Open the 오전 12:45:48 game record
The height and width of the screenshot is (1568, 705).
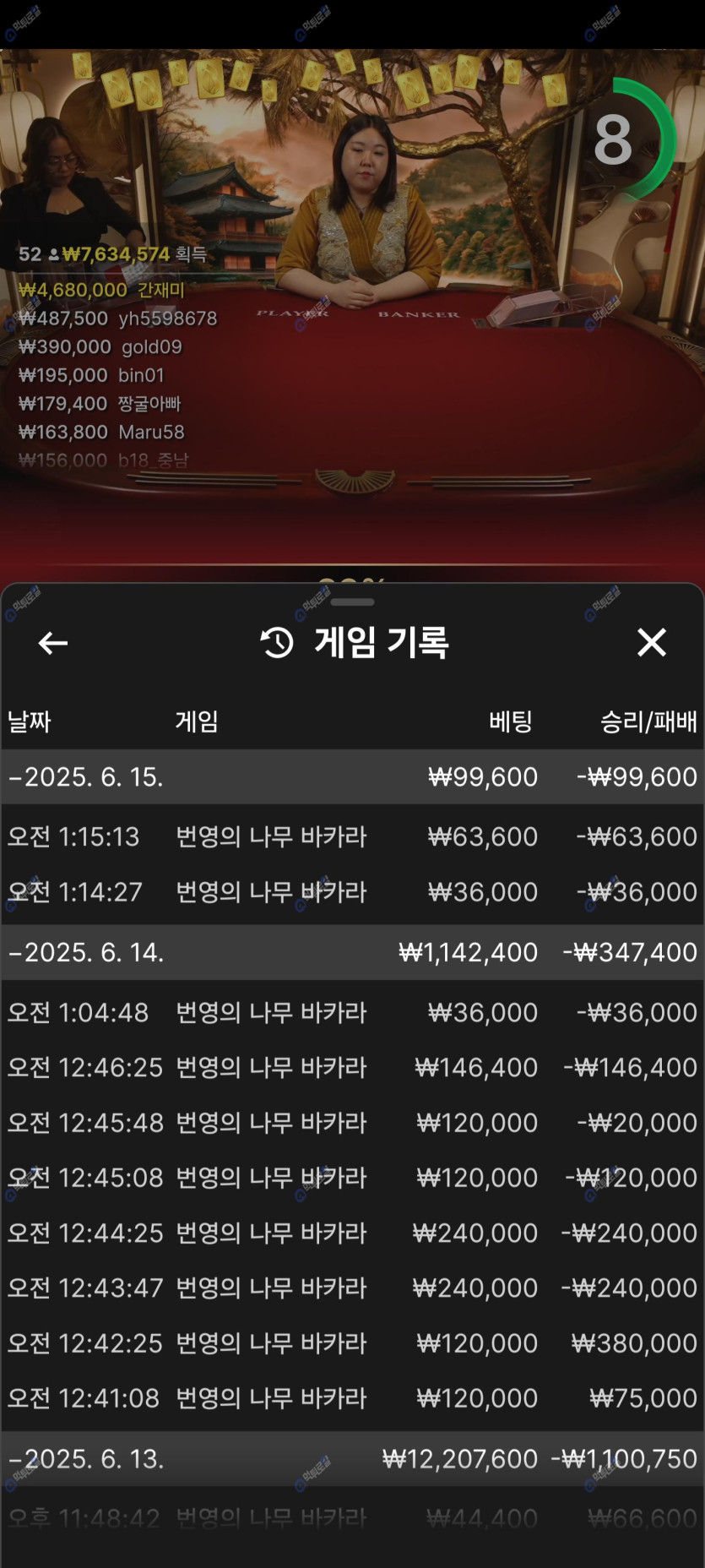coord(352,1123)
